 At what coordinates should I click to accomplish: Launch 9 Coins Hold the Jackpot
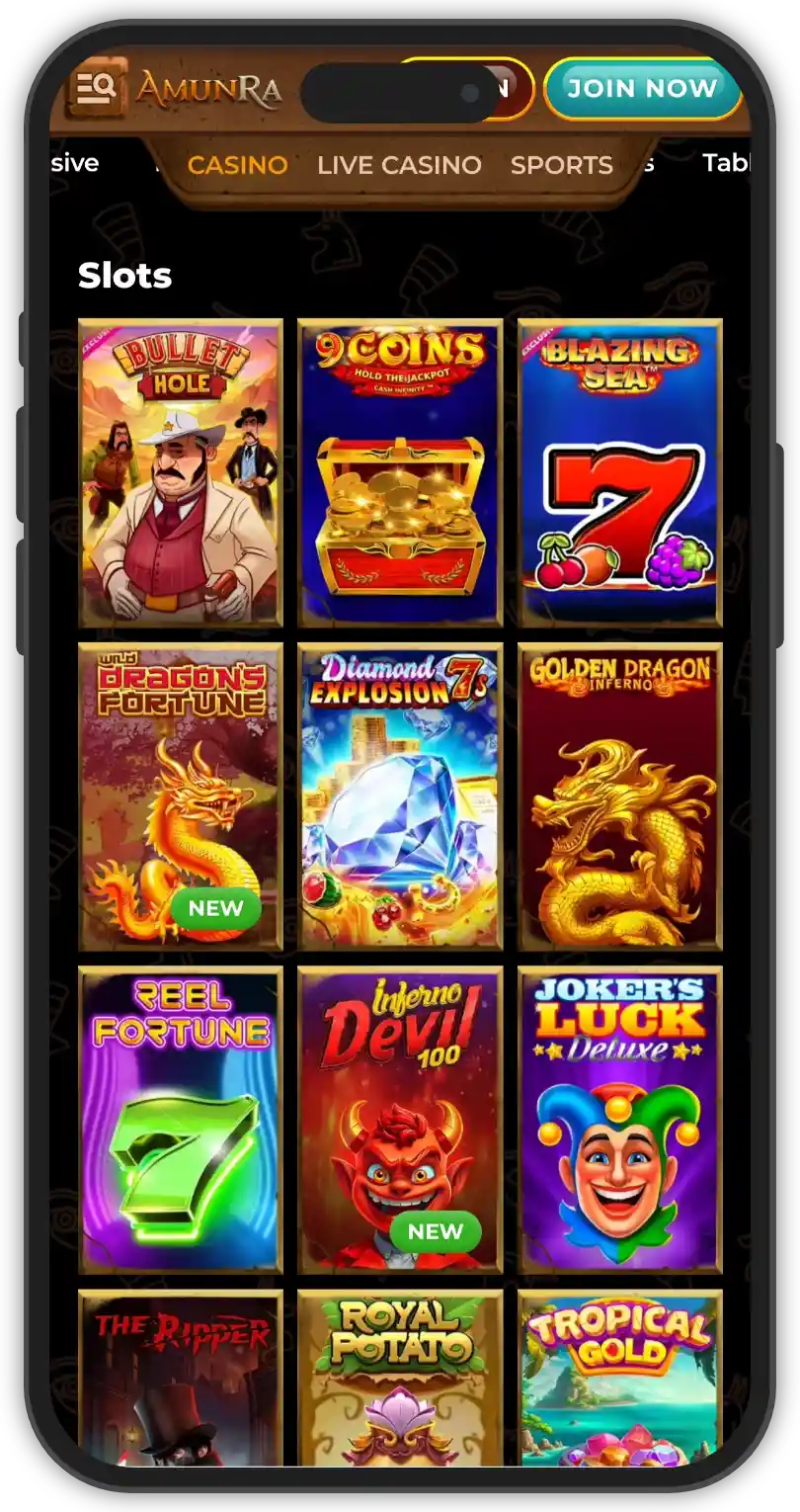click(400, 472)
